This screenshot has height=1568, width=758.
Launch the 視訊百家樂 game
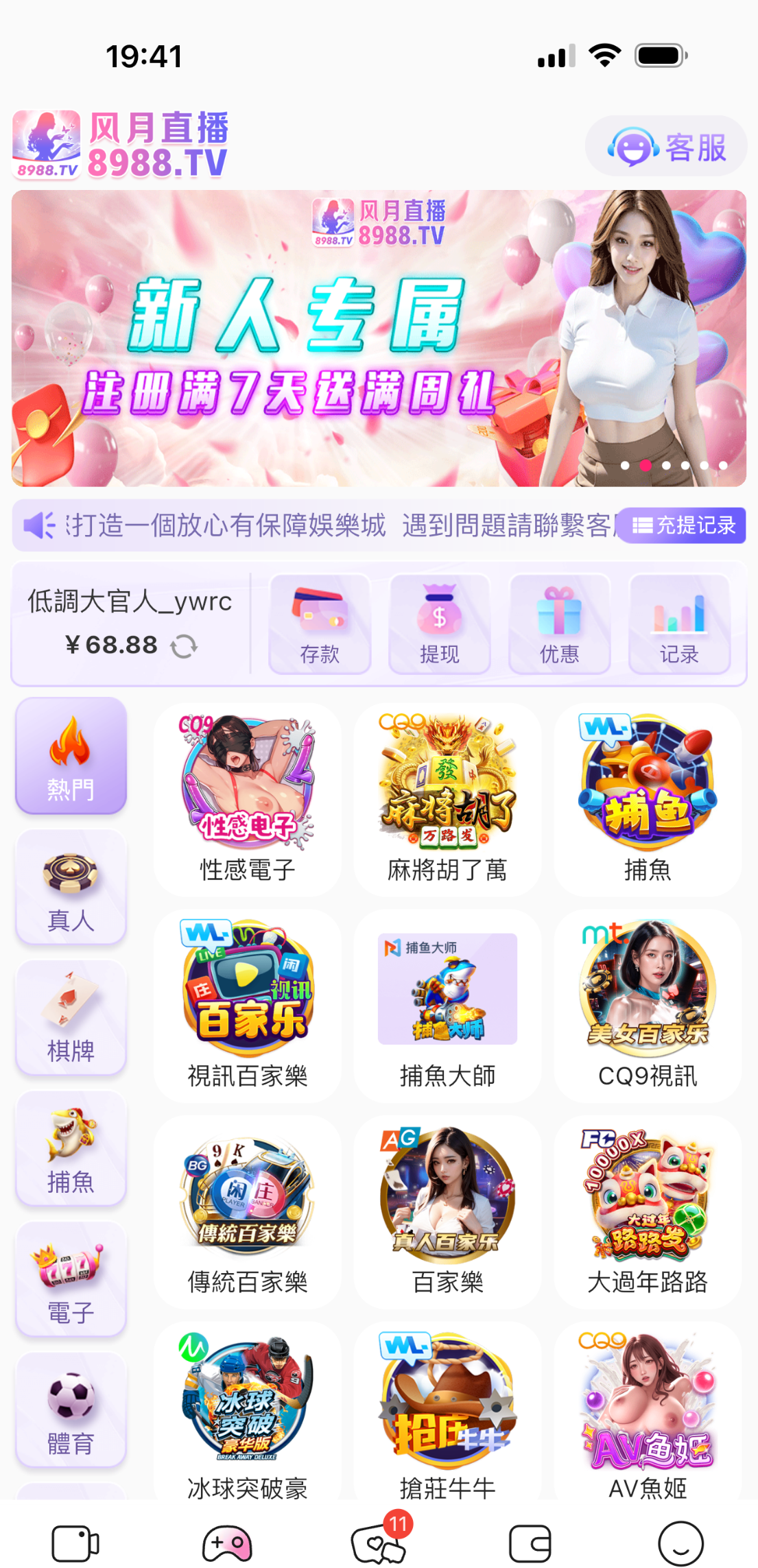point(247,1005)
